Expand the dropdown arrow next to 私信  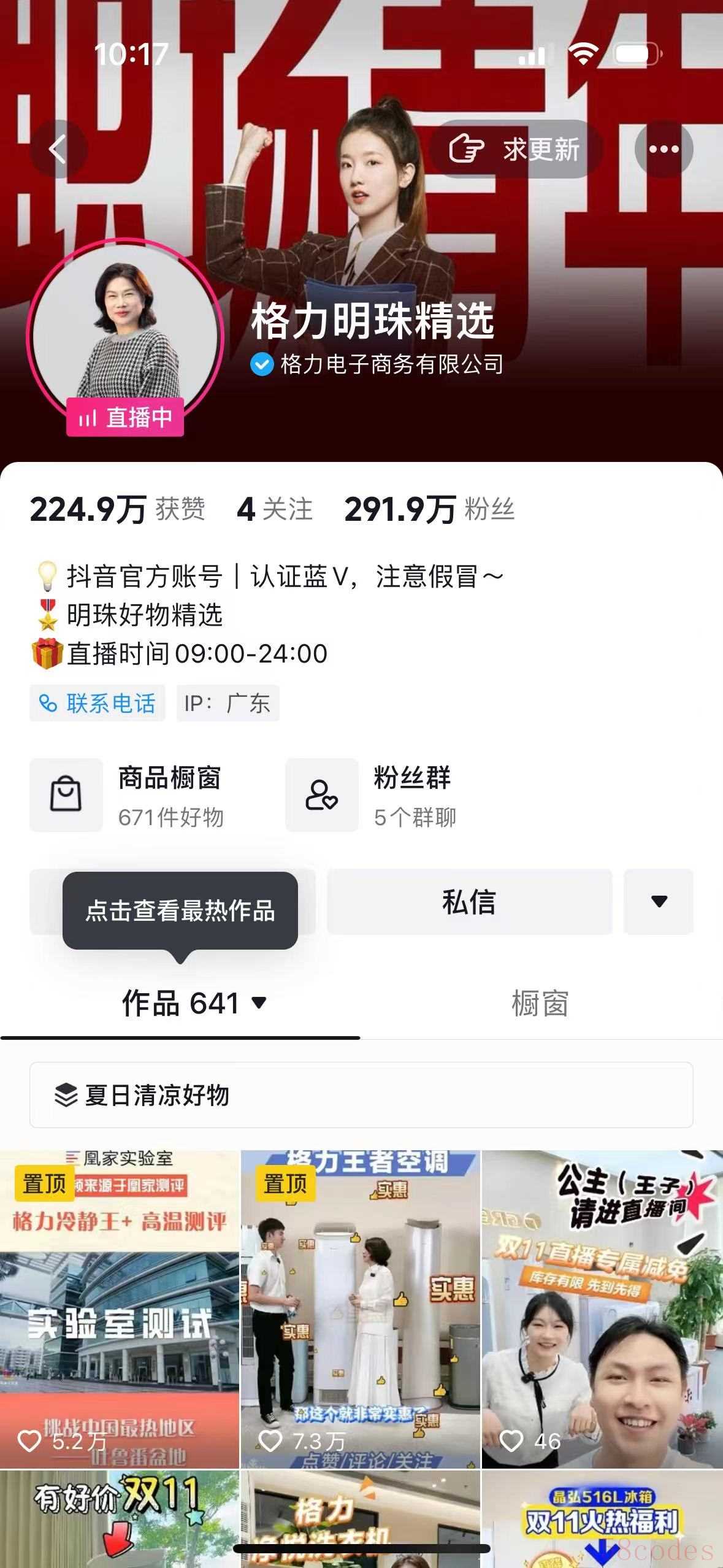point(659,902)
